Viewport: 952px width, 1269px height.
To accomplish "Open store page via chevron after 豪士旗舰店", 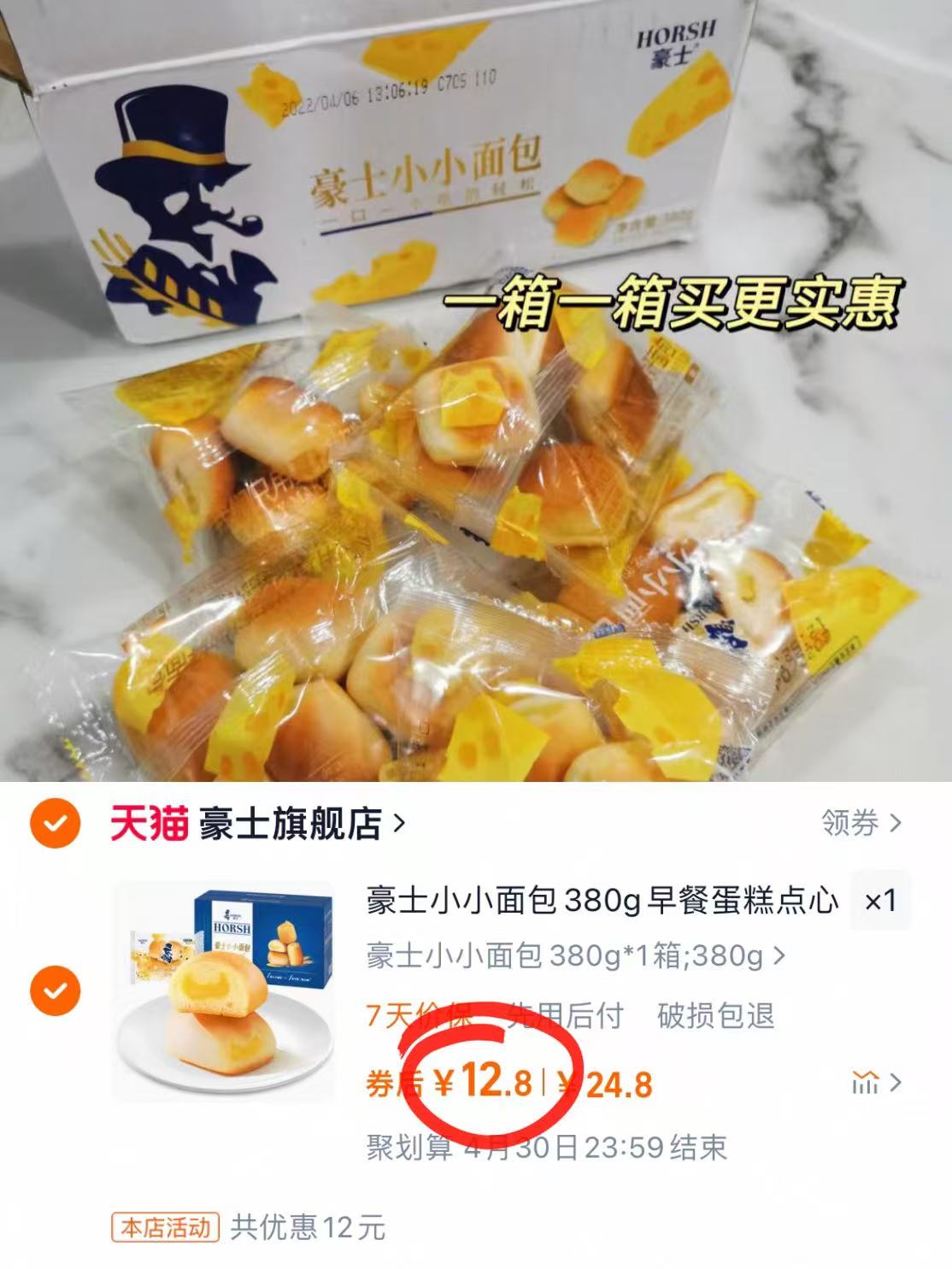I will pyautogui.click(x=398, y=823).
